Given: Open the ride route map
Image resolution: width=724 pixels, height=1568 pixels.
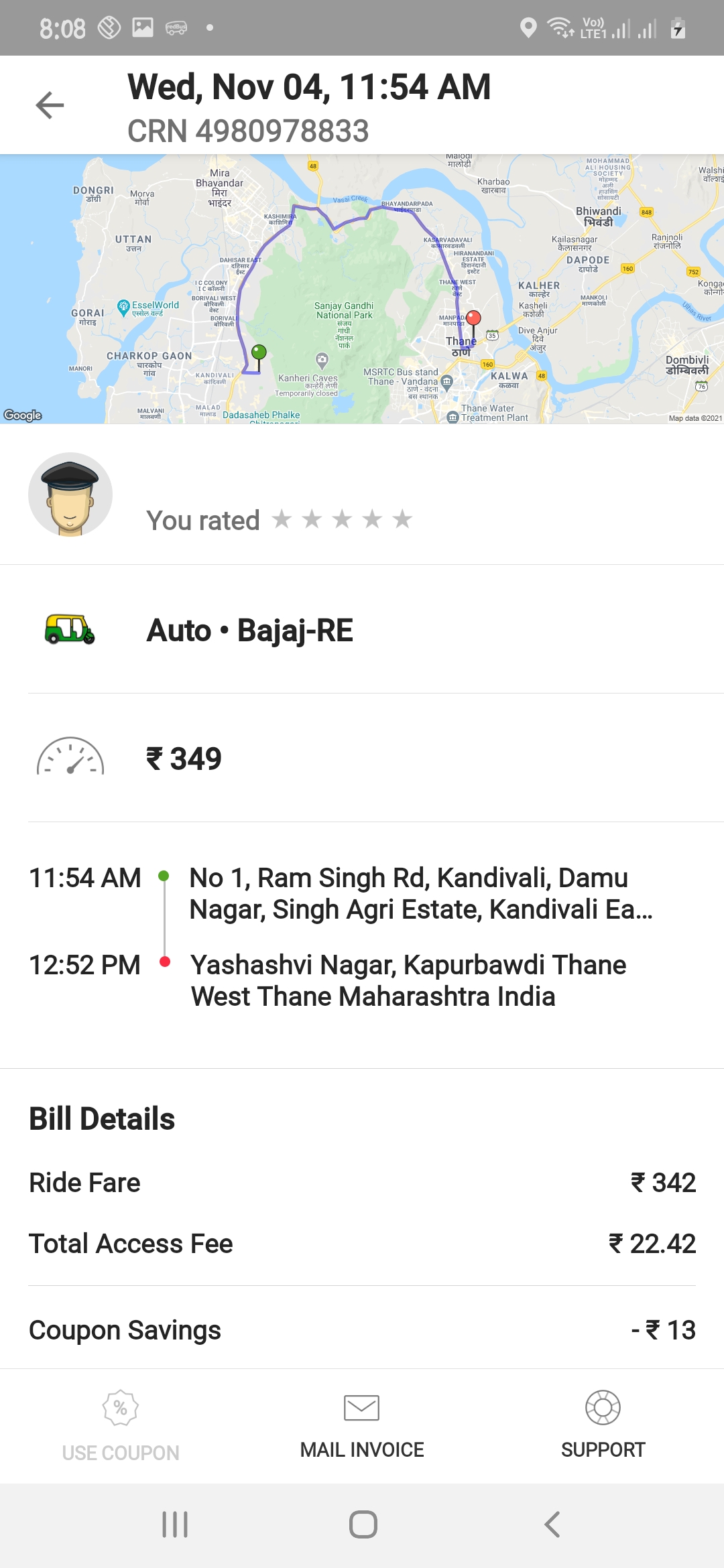Looking at the screenshot, I should (362, 289).
